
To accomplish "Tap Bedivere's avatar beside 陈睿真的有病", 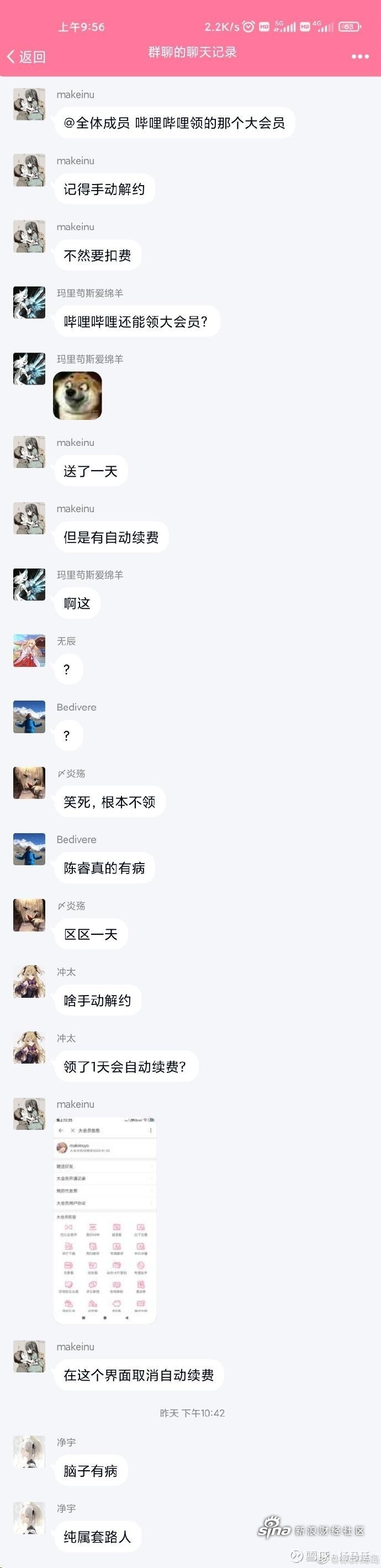I will pos(29,849).
